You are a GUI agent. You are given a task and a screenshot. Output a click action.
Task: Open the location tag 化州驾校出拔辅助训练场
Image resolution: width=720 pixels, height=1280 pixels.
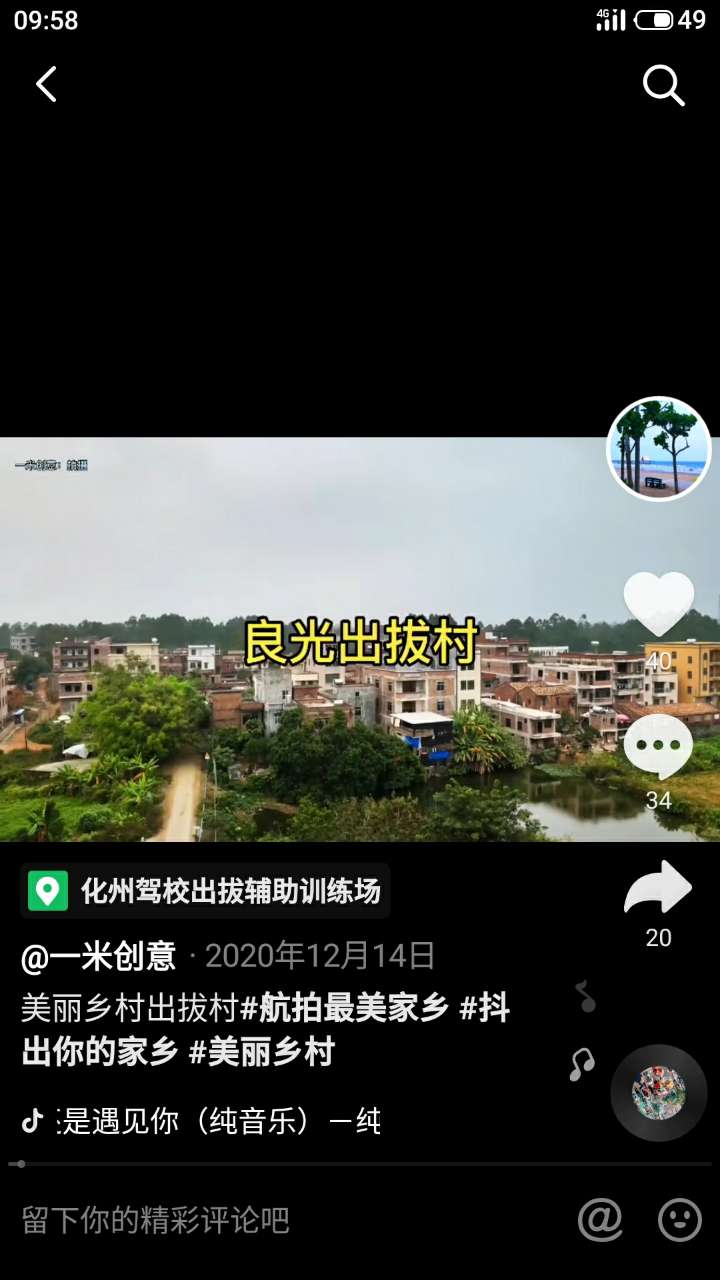[x=205, y=890]
